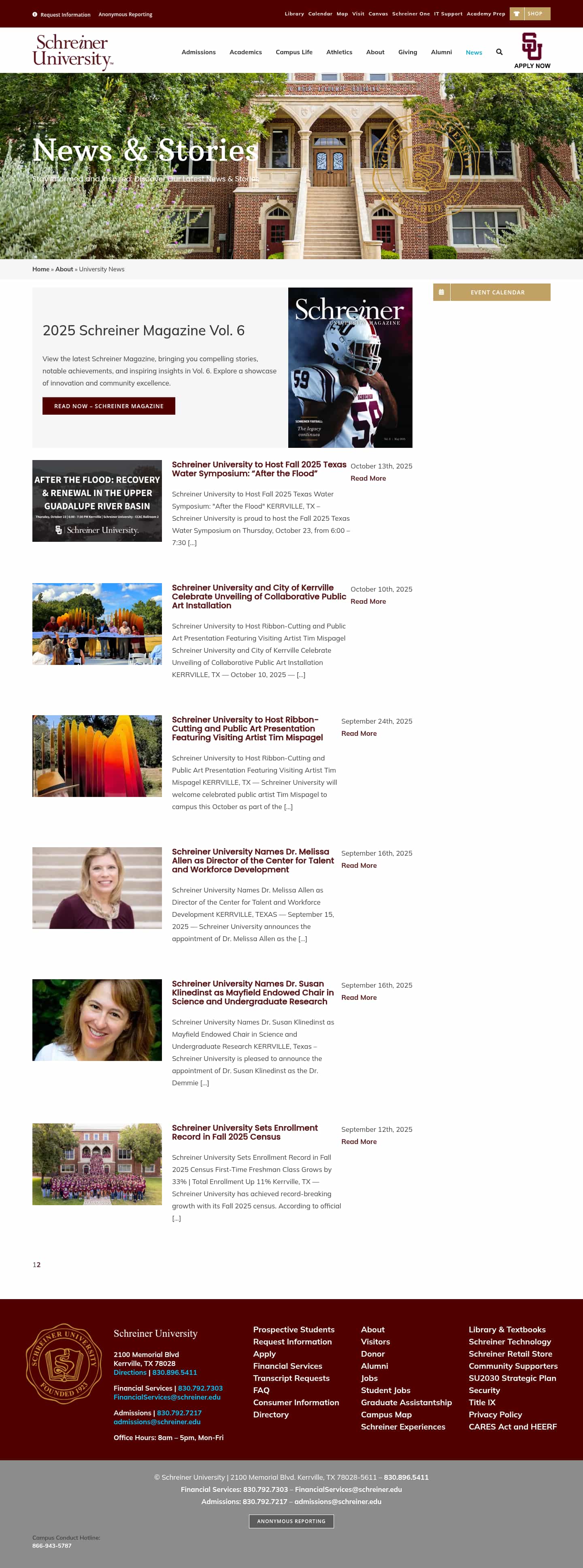Read More for October 10th article

tap(368, 601)
